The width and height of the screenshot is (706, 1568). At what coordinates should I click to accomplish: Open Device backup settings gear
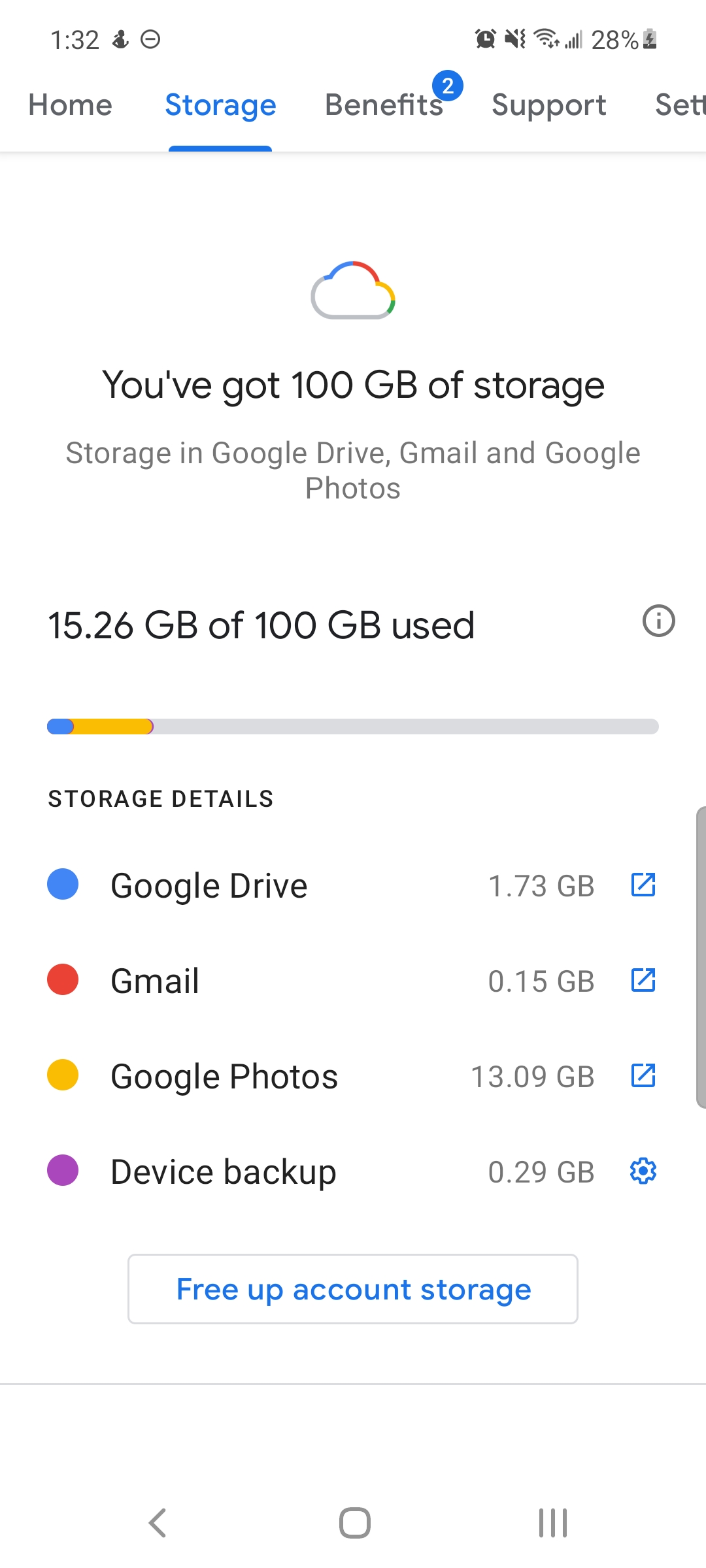(x=643, y=1171)
